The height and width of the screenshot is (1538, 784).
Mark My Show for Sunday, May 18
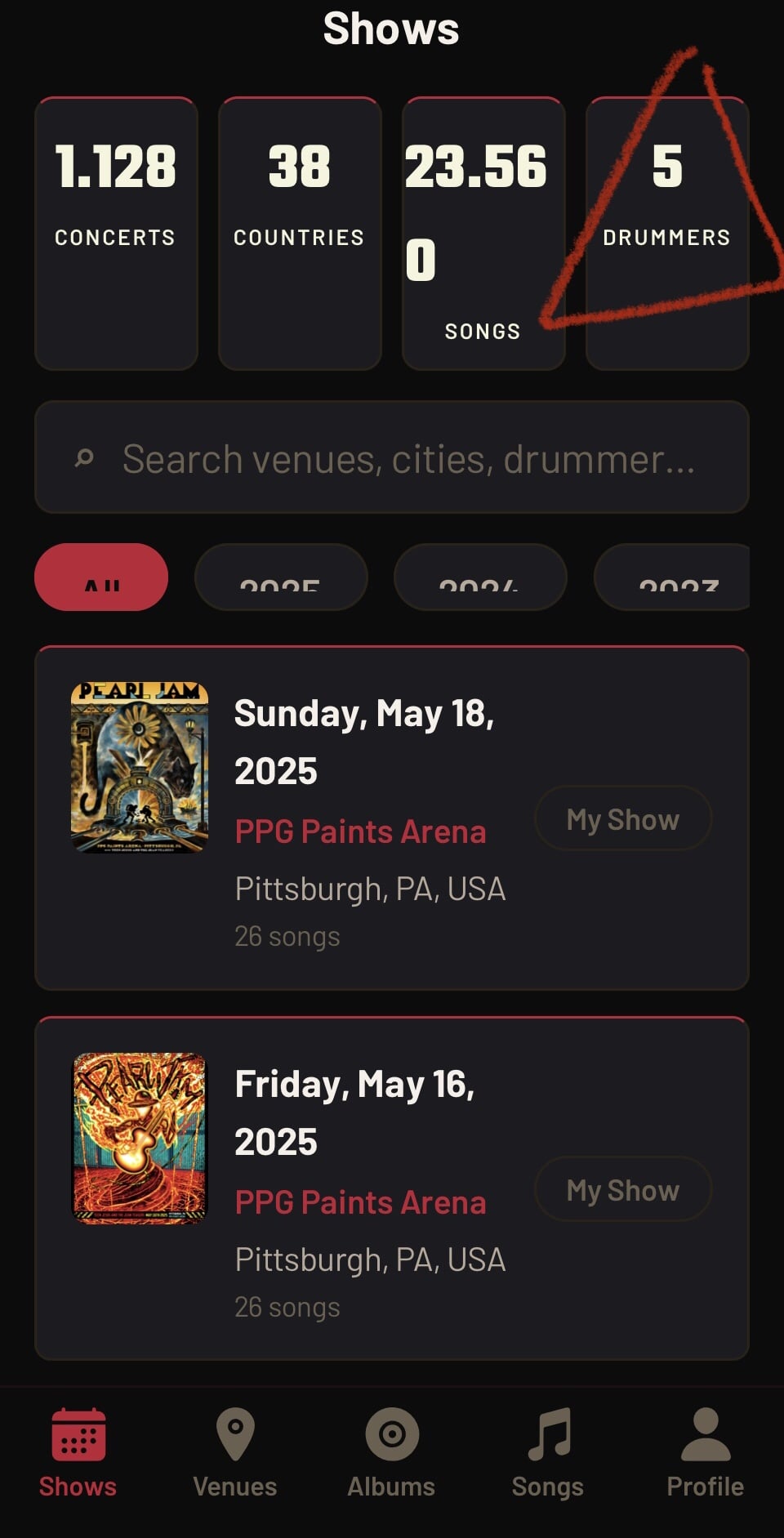point(623,818)
